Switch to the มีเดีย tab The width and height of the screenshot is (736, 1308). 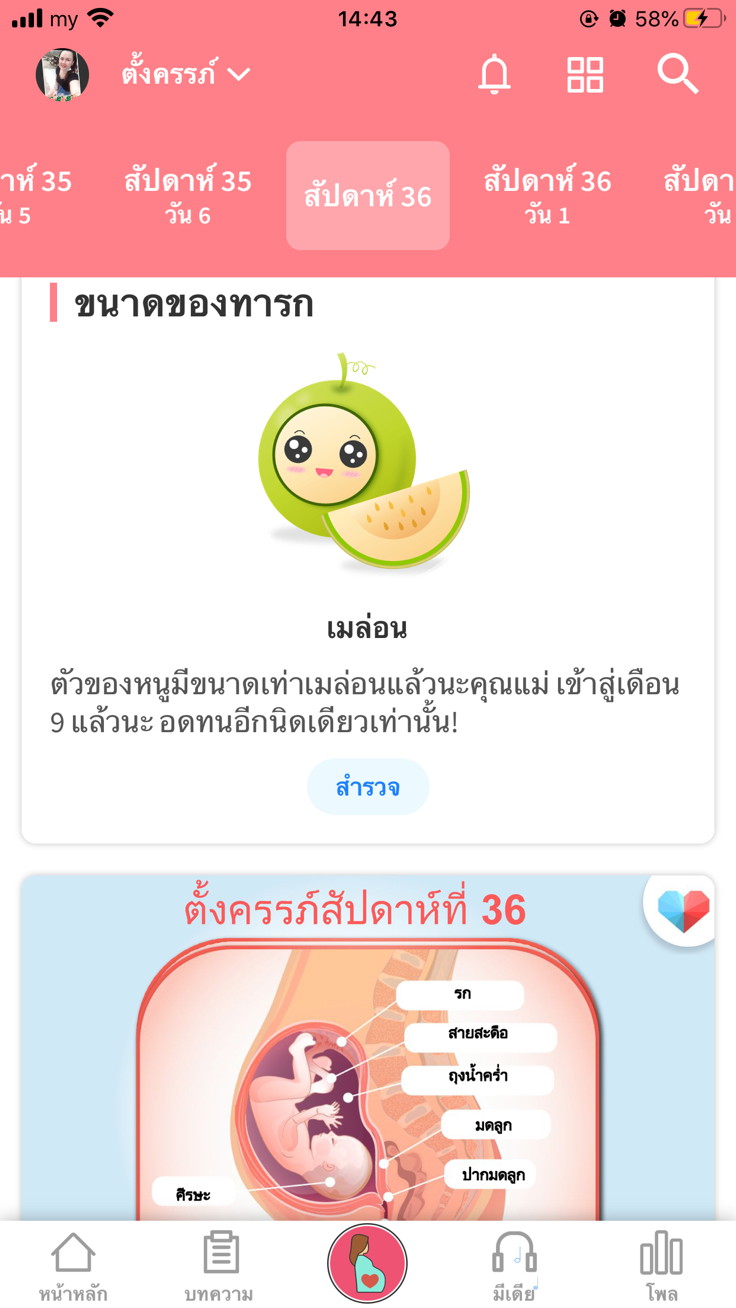(514, 1266)
